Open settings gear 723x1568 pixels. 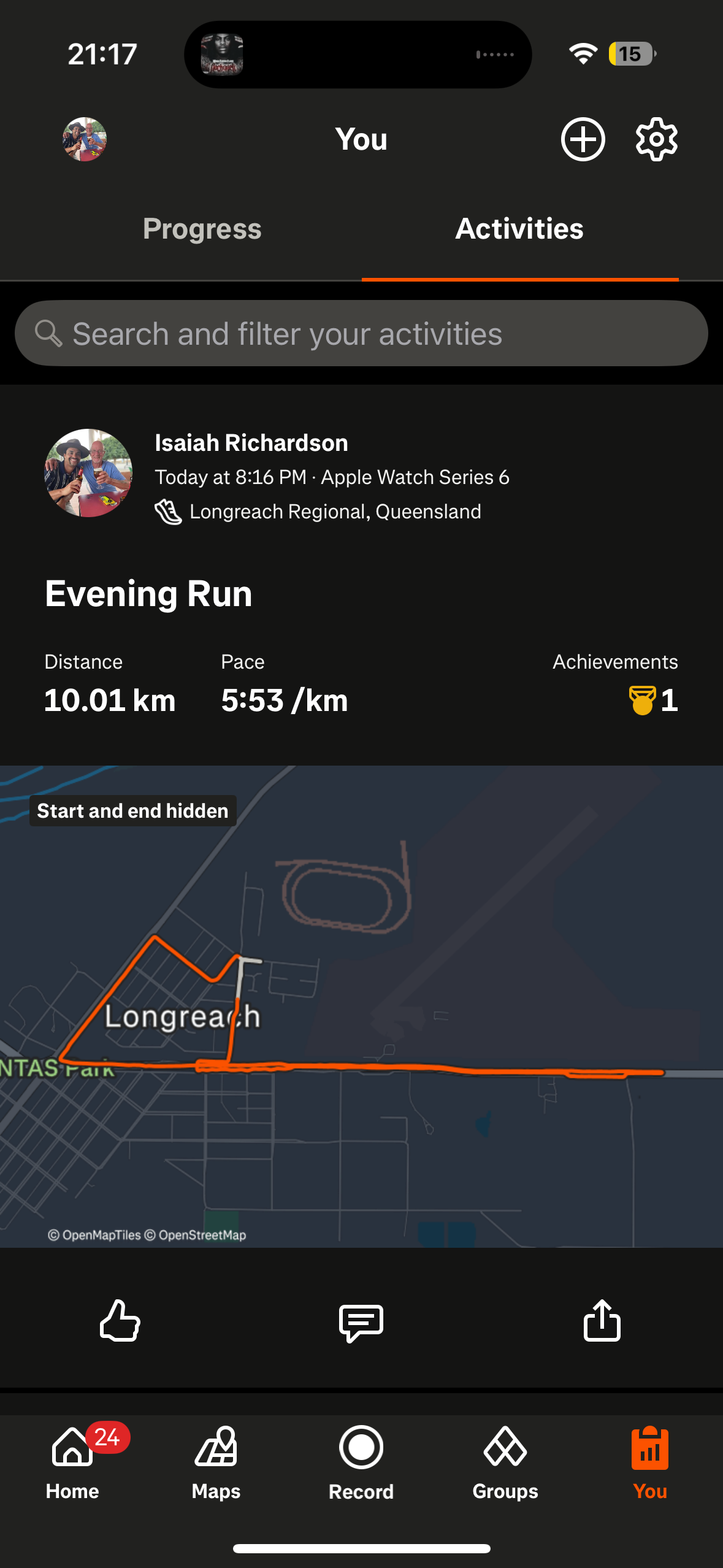(x=656, y=139)
